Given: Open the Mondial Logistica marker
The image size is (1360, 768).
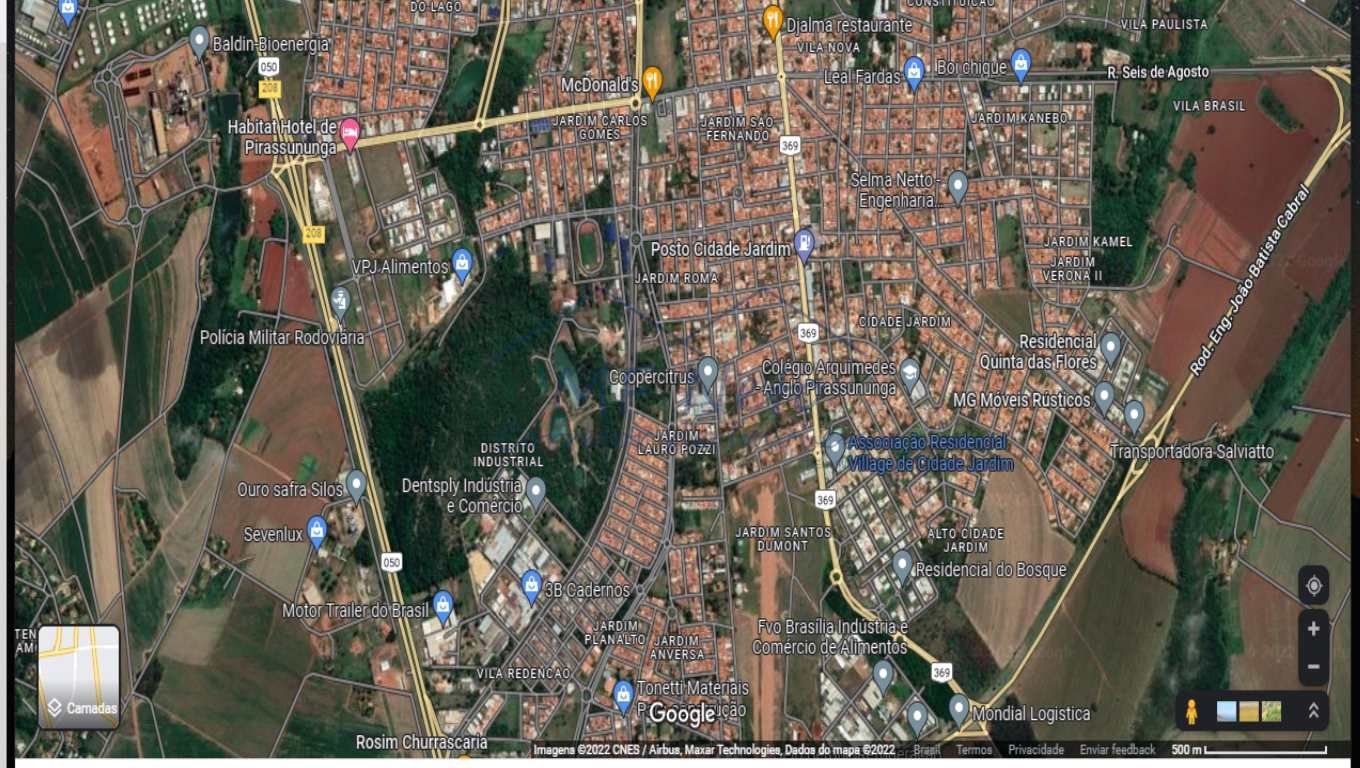Looking at the screenshot, I should coord(958,709).
